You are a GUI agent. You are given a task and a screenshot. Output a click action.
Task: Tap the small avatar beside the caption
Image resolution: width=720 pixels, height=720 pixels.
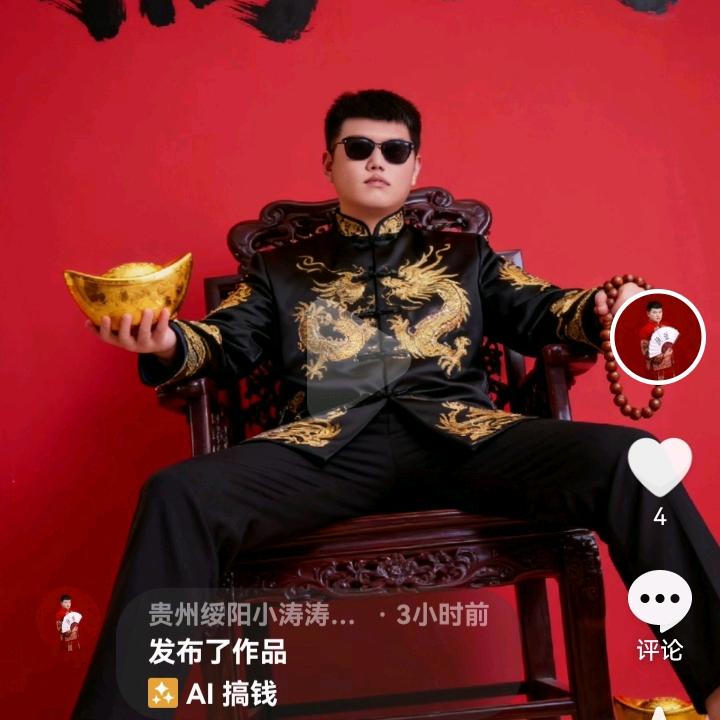tap(68, 620)
